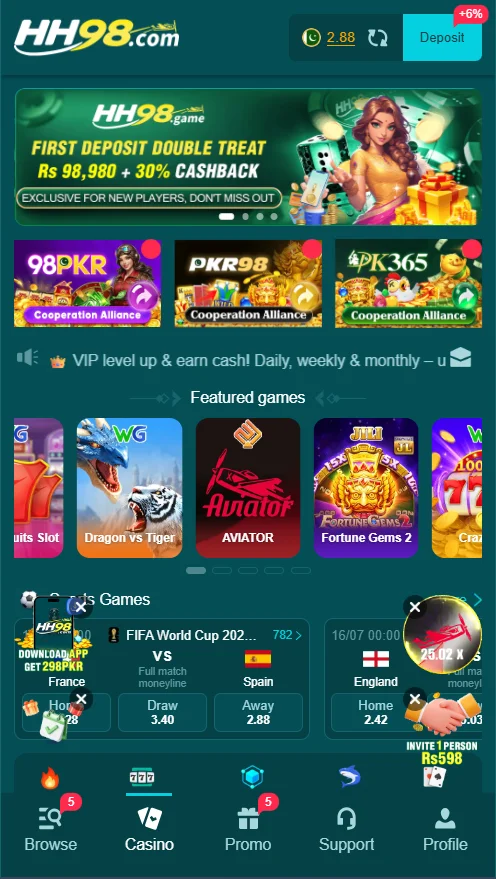Open the PK365 Cooperation Alliance tile

coord(409,283)
